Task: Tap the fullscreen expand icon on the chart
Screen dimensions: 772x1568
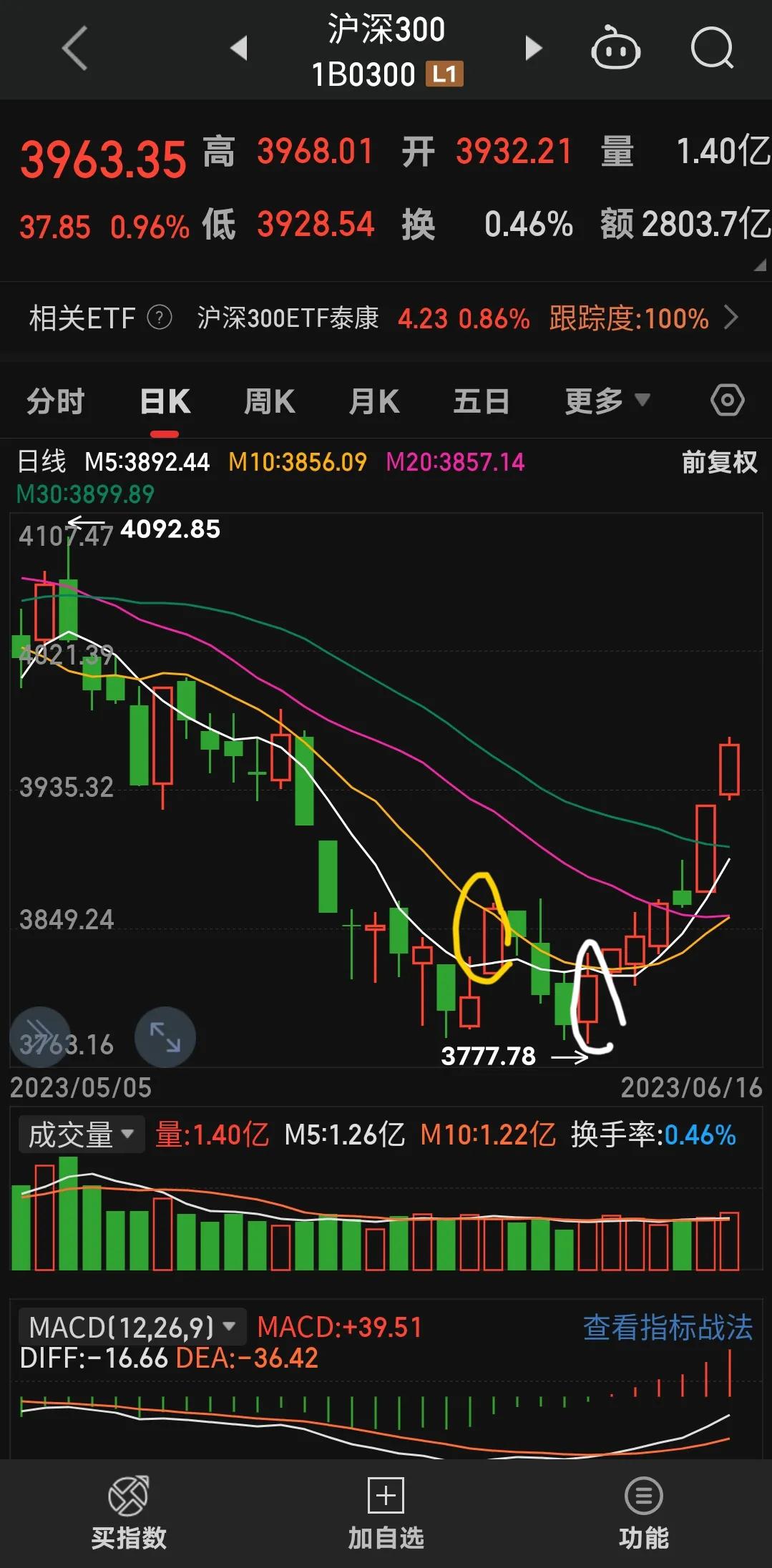Action: (165, 1037)
